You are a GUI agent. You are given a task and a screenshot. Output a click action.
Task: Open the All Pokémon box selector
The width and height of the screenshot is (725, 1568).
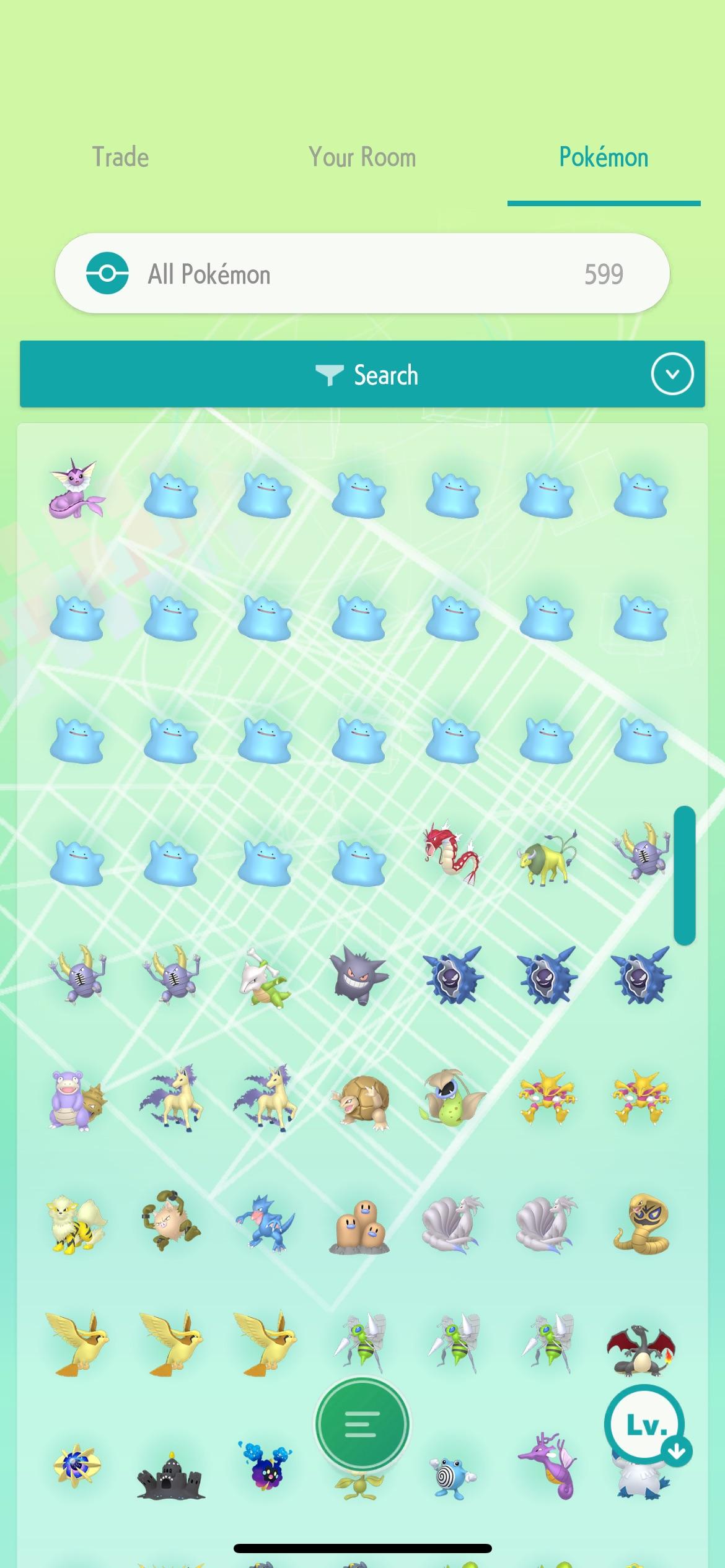(362, 273)
